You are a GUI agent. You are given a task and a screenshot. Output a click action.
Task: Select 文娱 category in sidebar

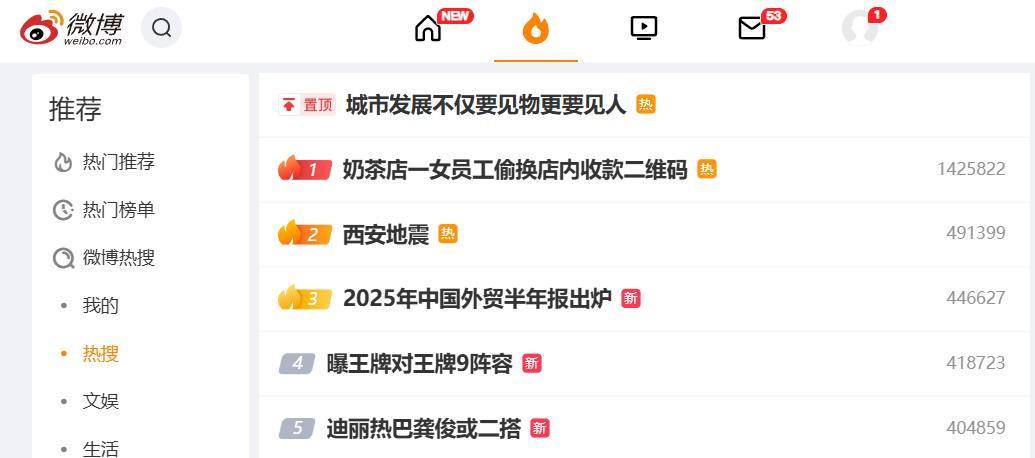(x=100, y=402)
